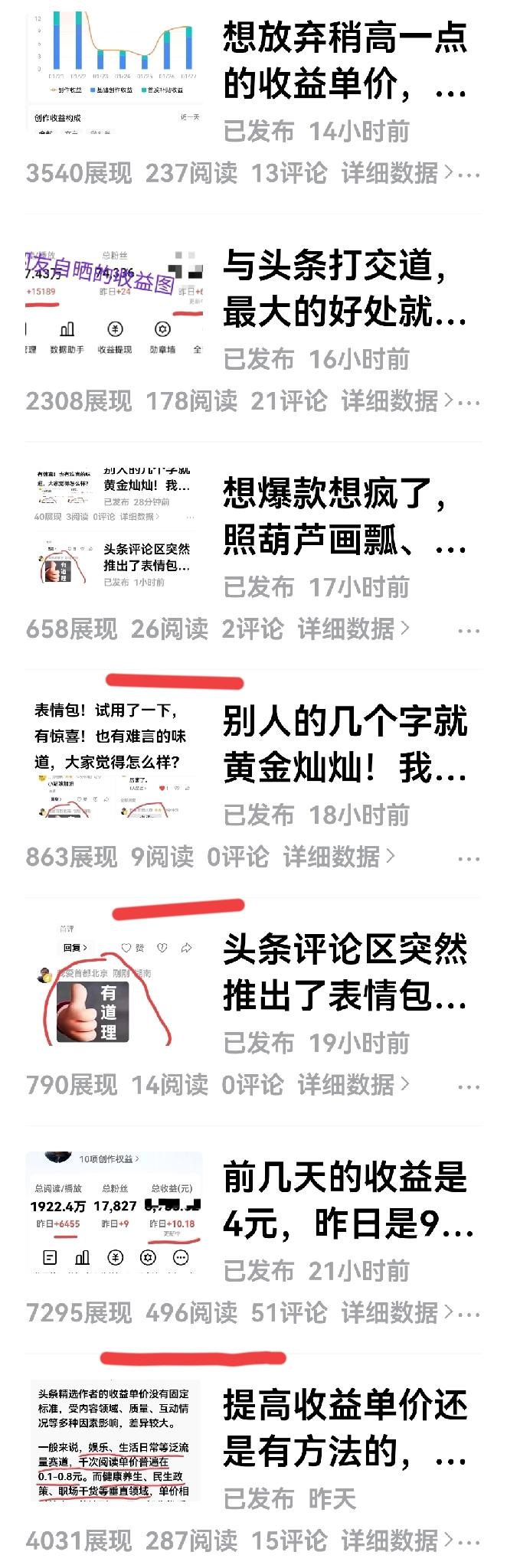Open post '别人的几个字就黄金灿灿'
Viewport: 507px width, 1568px height.
coord(345,744)
